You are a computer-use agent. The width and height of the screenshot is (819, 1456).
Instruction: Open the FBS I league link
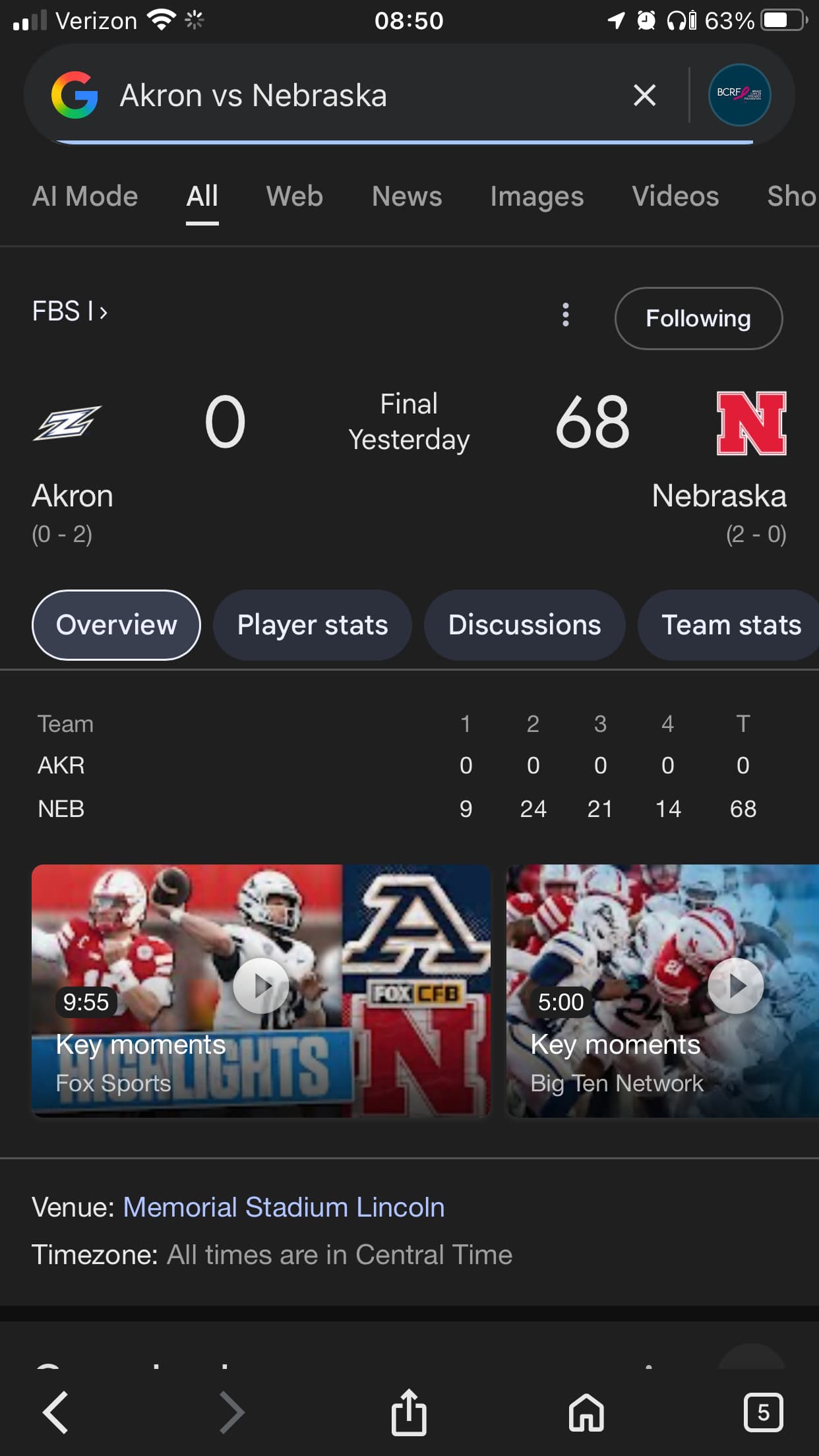tap(70, 311)
